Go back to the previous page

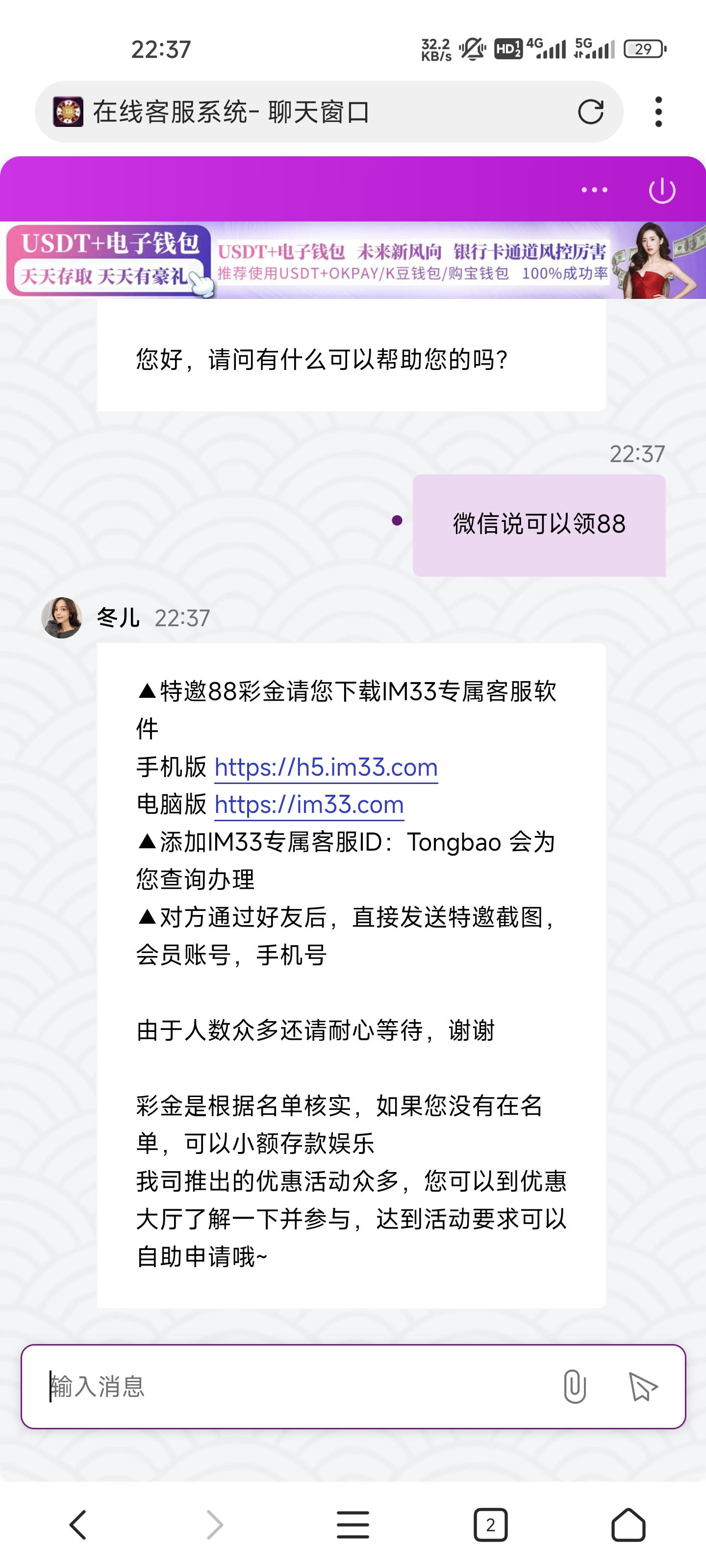[78, 1525]
